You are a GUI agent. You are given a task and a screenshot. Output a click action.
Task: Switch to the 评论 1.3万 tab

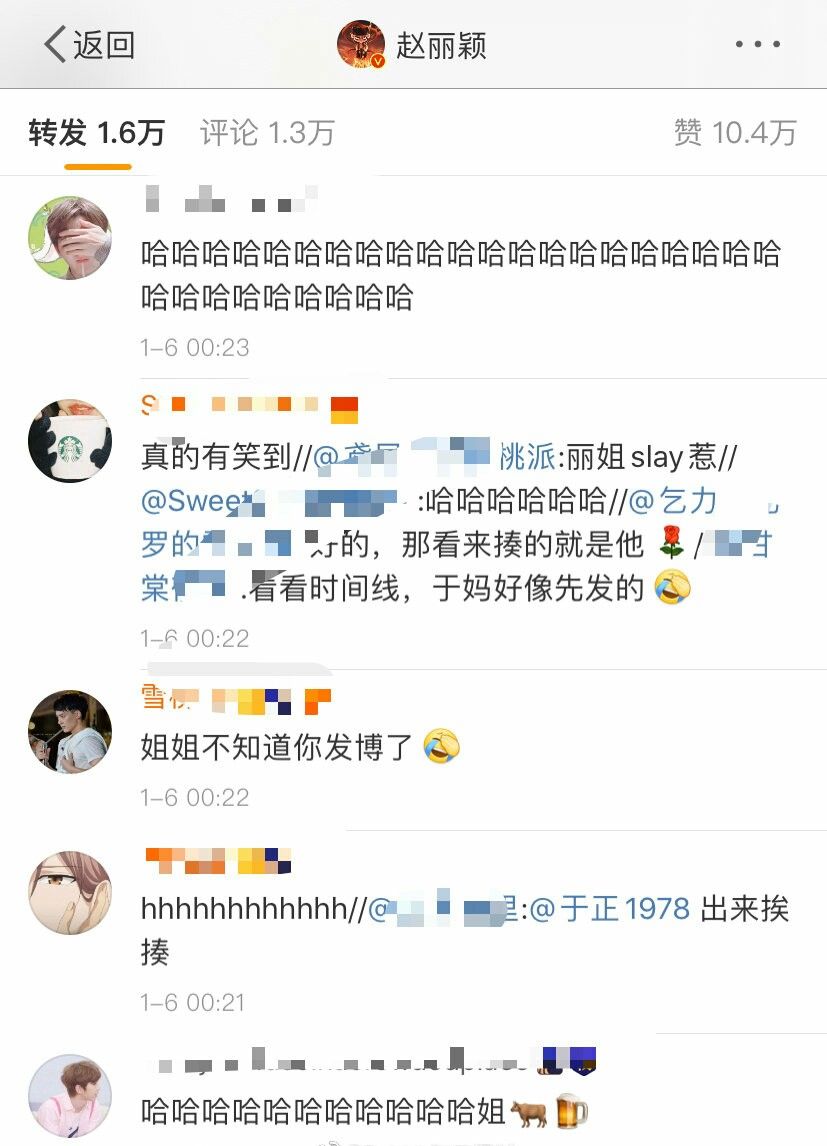[267, 133]
